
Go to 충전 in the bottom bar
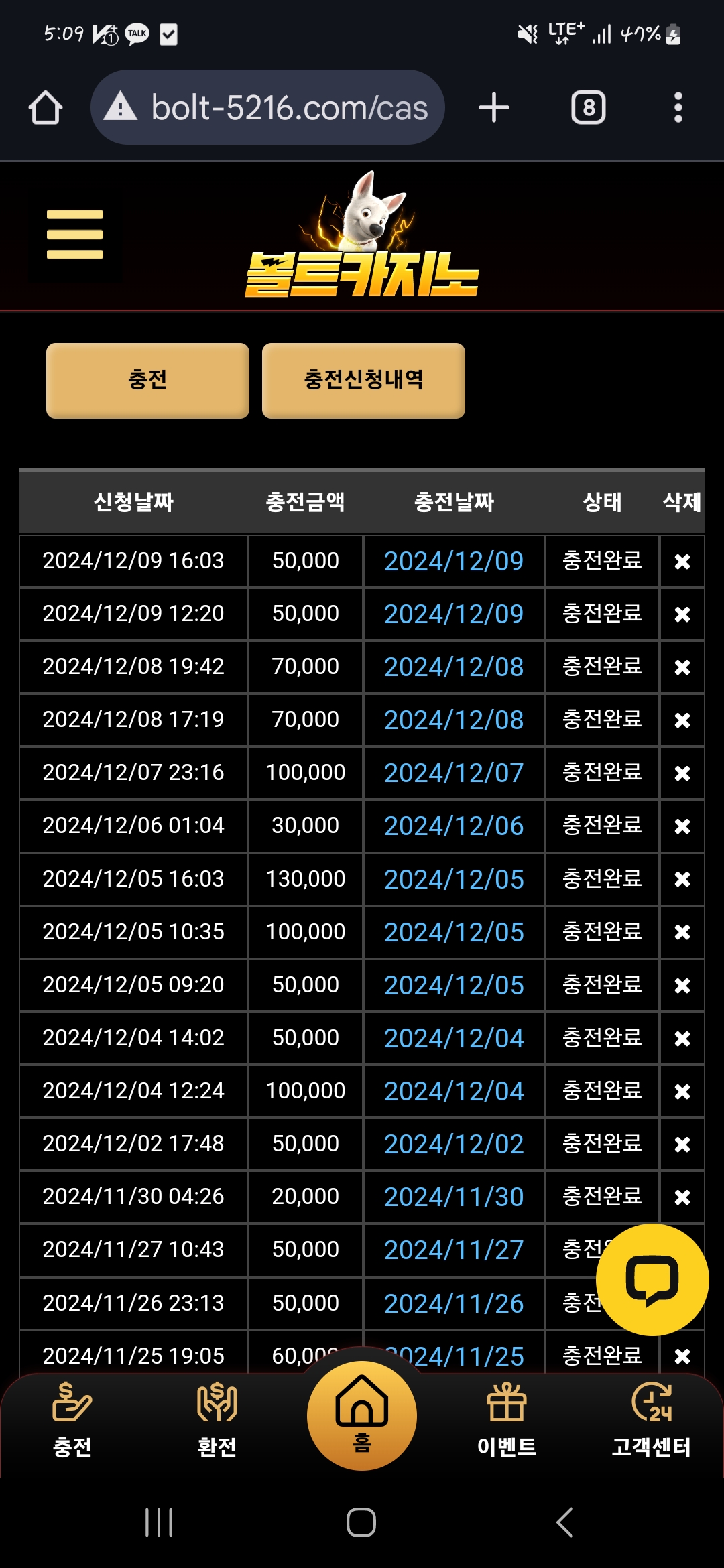(72, 1419)
